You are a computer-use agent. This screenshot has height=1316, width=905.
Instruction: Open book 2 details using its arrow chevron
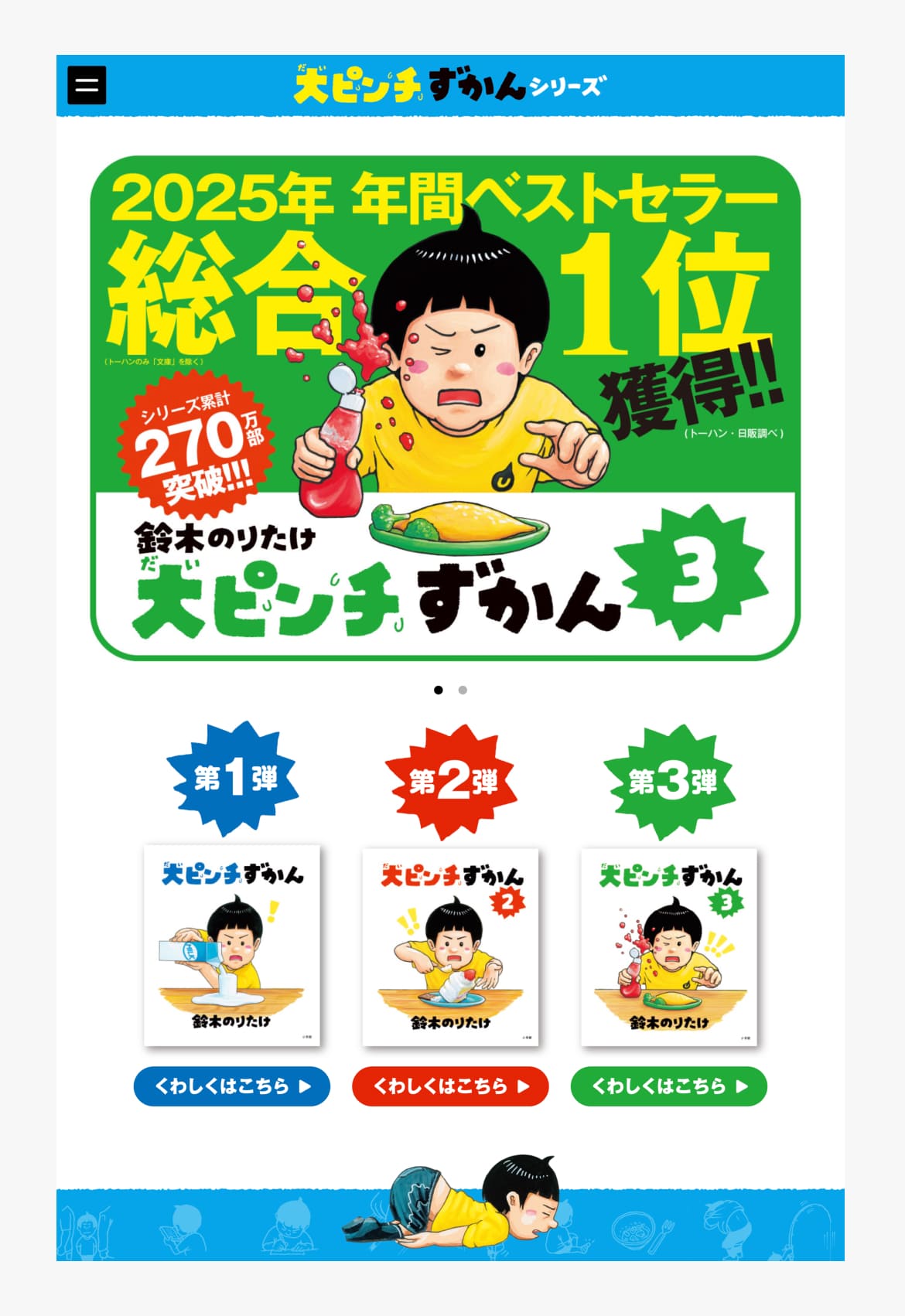pyautogui.click(x=525, y=1086)
